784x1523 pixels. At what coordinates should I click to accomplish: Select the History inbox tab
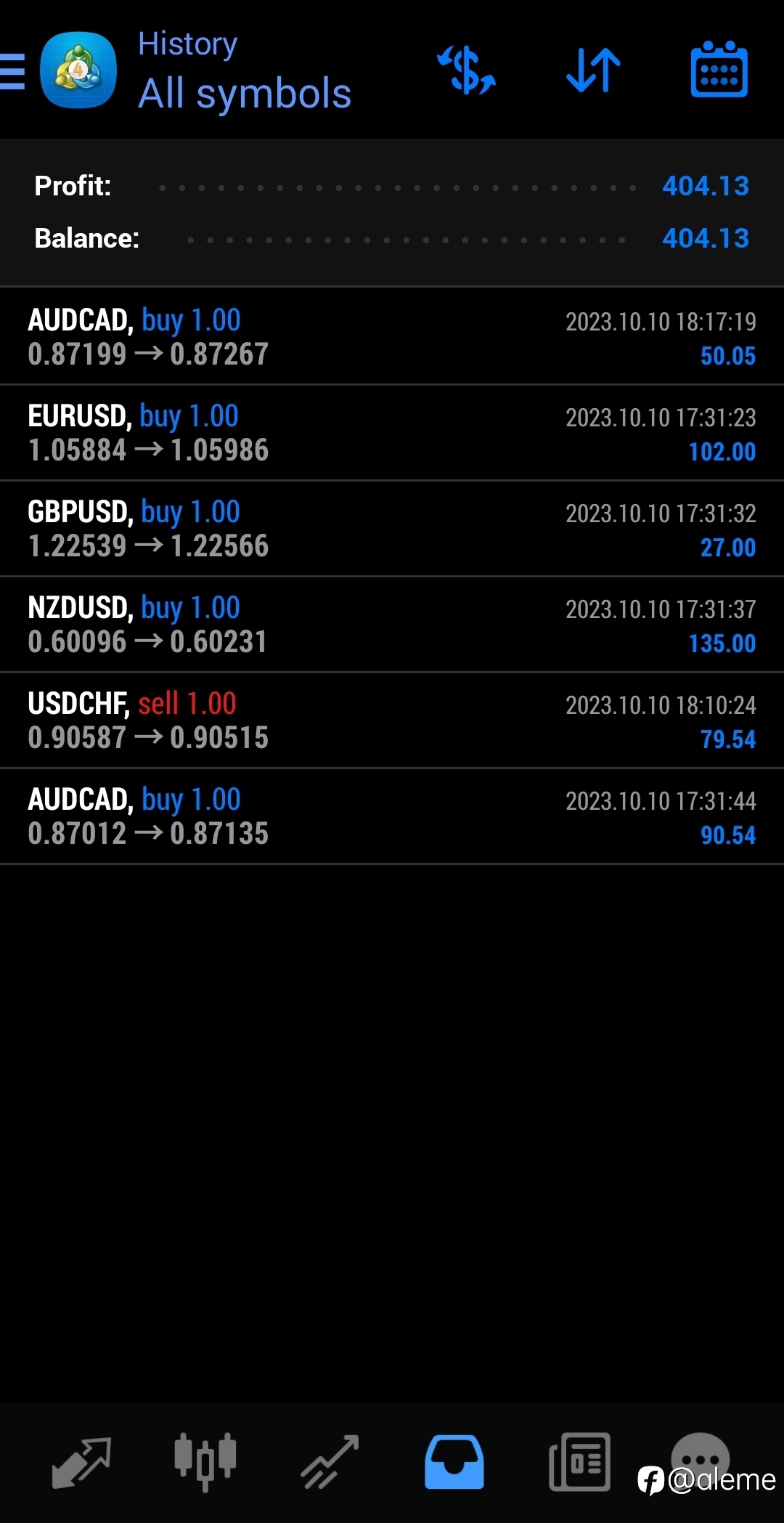[x=454, y=1462]
